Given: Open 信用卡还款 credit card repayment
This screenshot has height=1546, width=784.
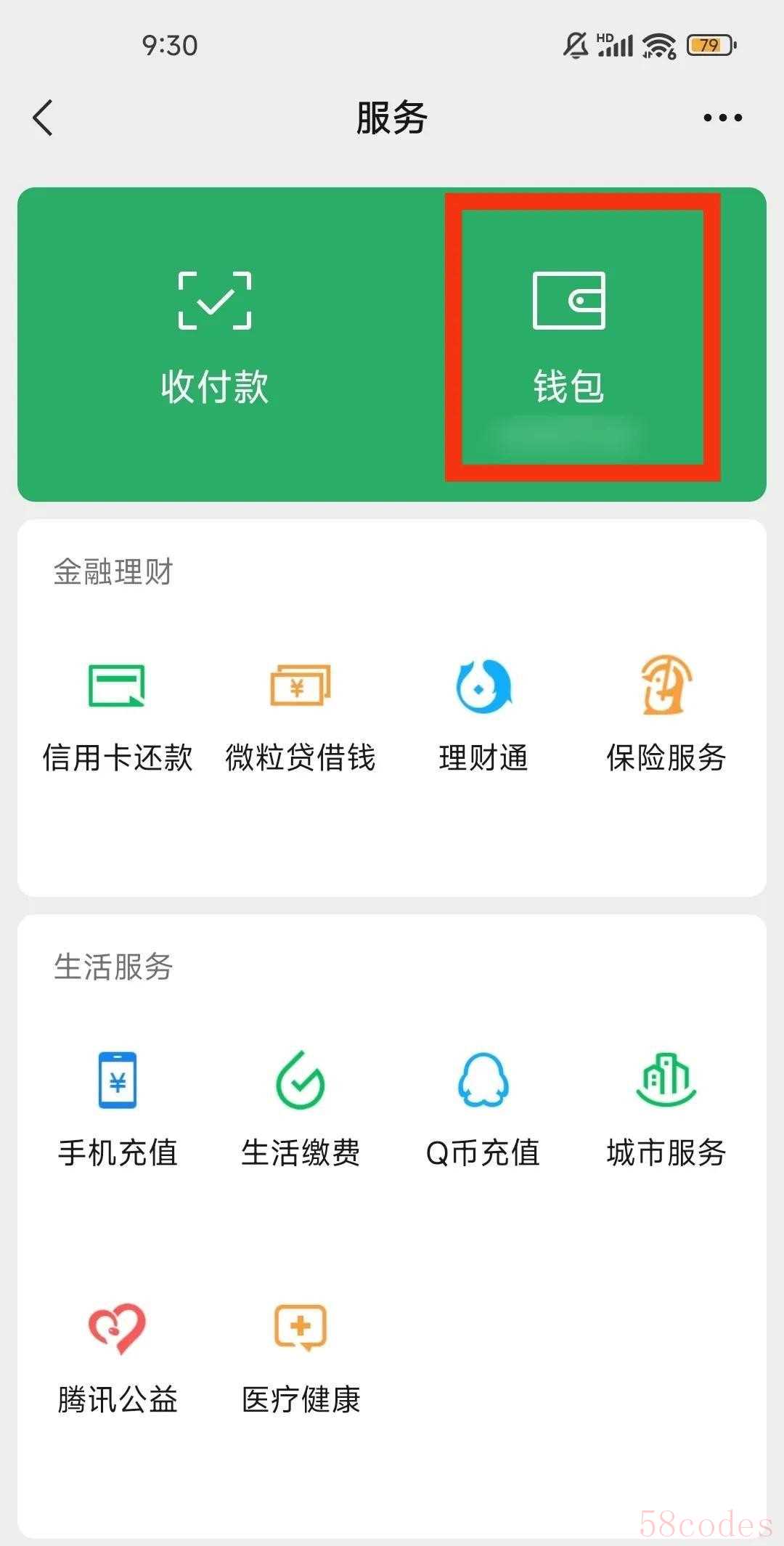Looking at the screenshot, I should click(x=118, y=715).
